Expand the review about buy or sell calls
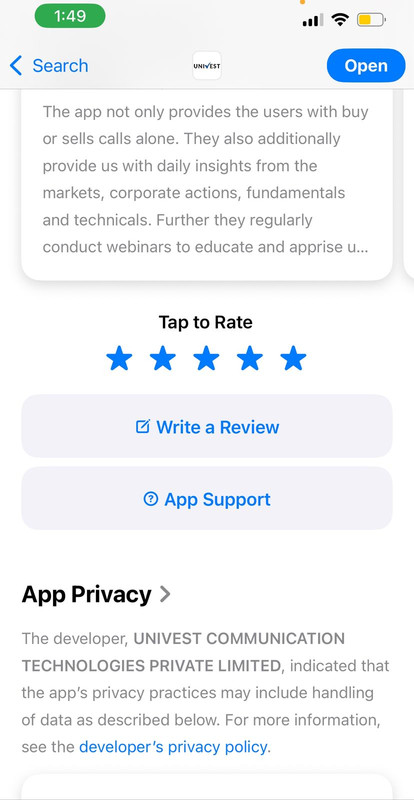414x800 pixels. pyautogui.click(x=207, y=179)
